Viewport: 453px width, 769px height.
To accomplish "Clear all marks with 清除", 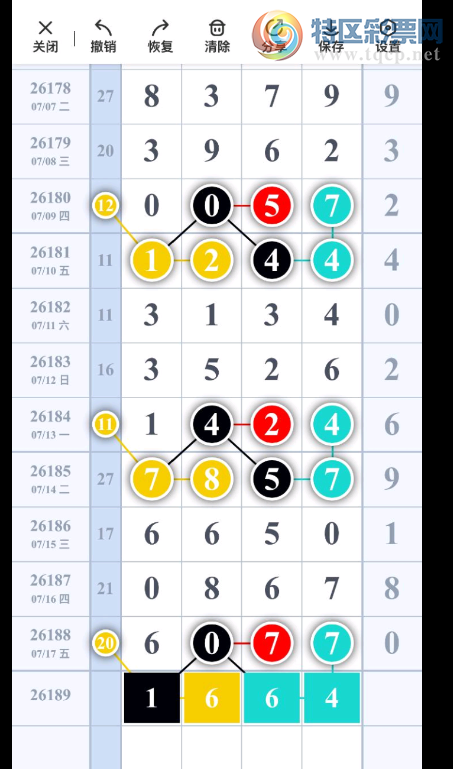I will (217, 36).
